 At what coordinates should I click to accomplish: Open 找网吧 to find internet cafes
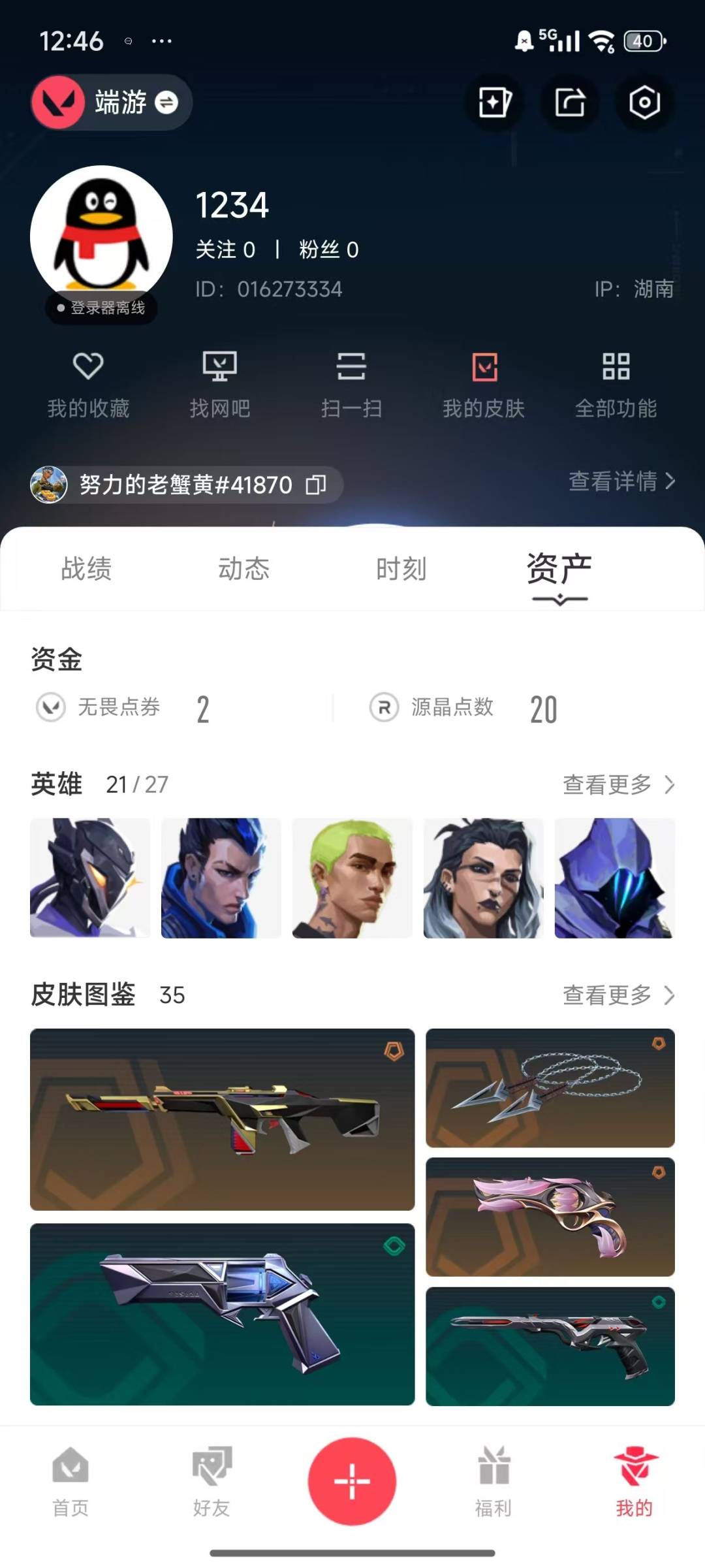220,383
